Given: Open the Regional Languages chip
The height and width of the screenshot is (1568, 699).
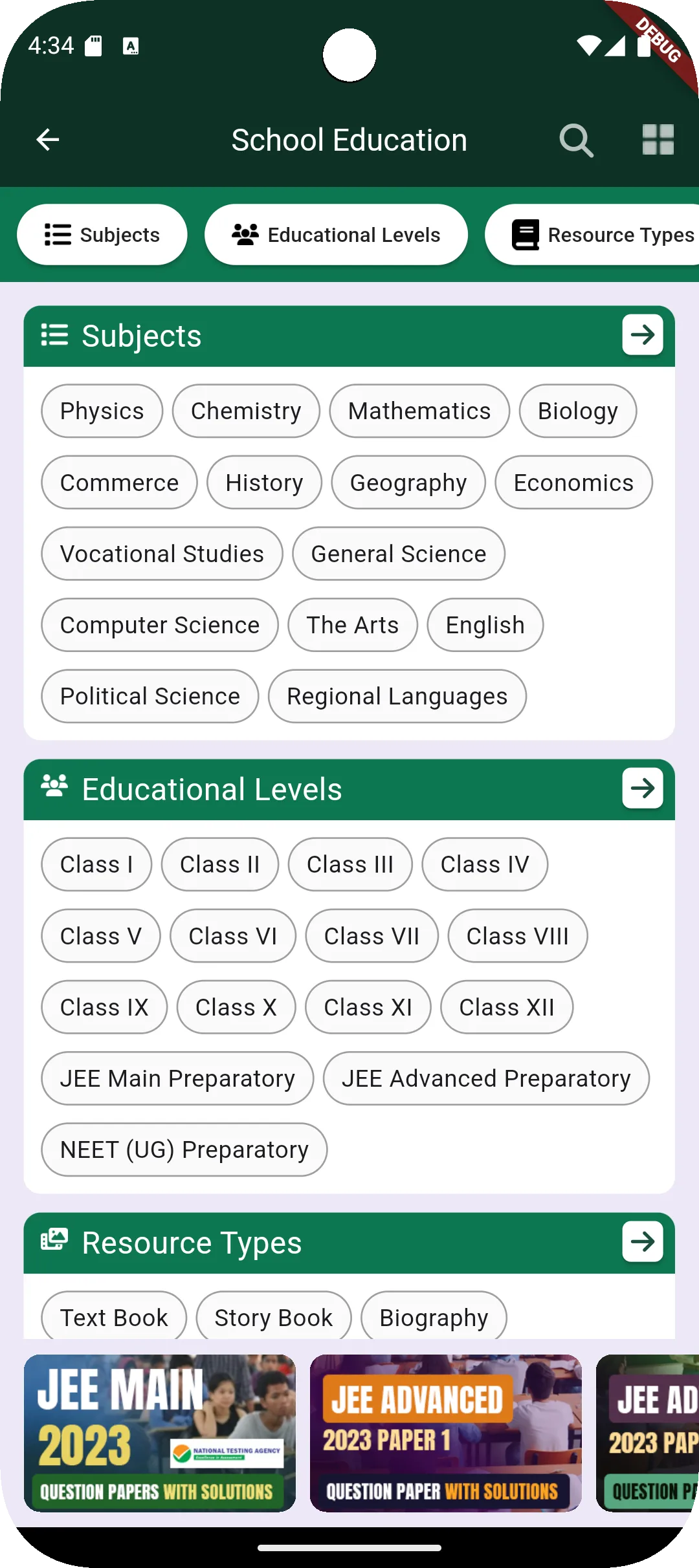Looking at the screenshot, I should pos(397,697).
